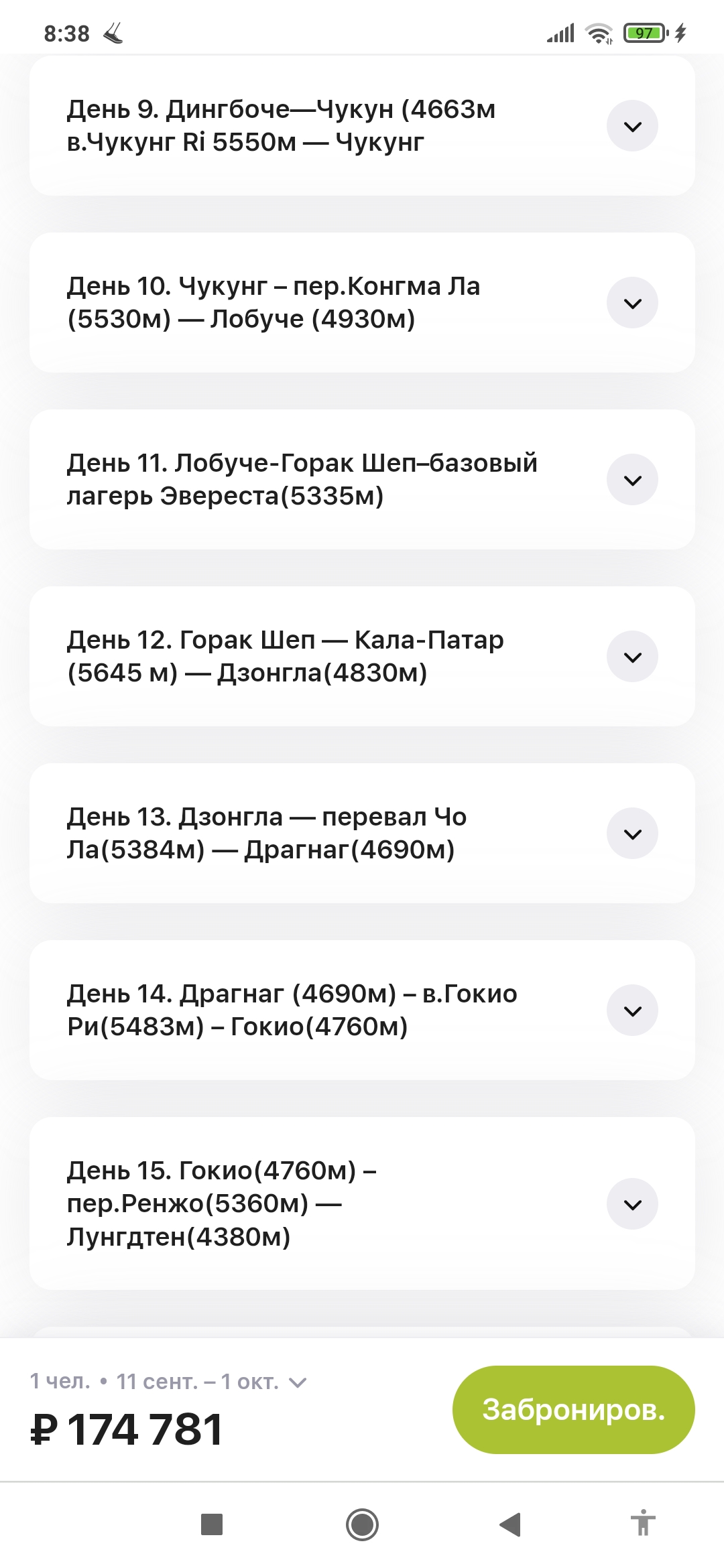Return to the home screen

point(362,1524)
